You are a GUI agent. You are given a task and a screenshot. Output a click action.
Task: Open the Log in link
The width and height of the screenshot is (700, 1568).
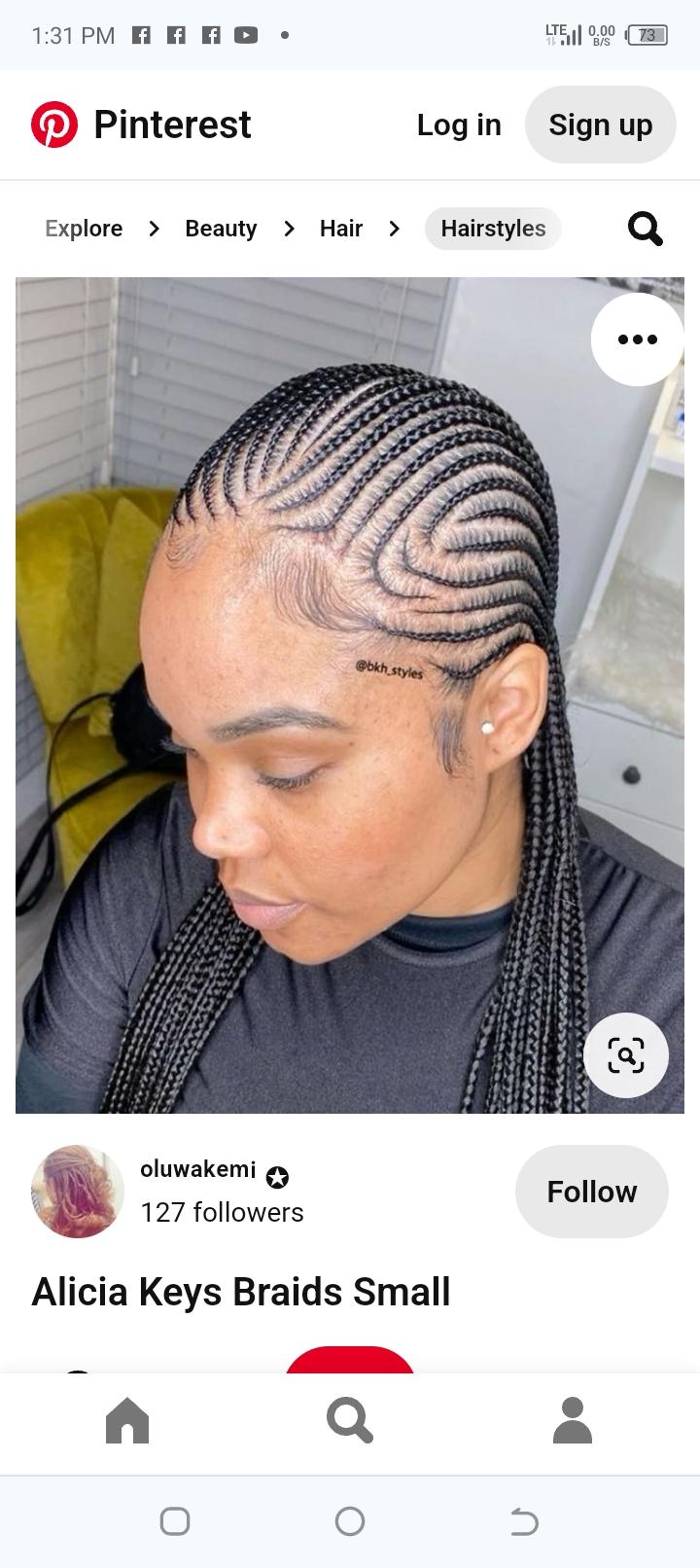coord(458,125)
